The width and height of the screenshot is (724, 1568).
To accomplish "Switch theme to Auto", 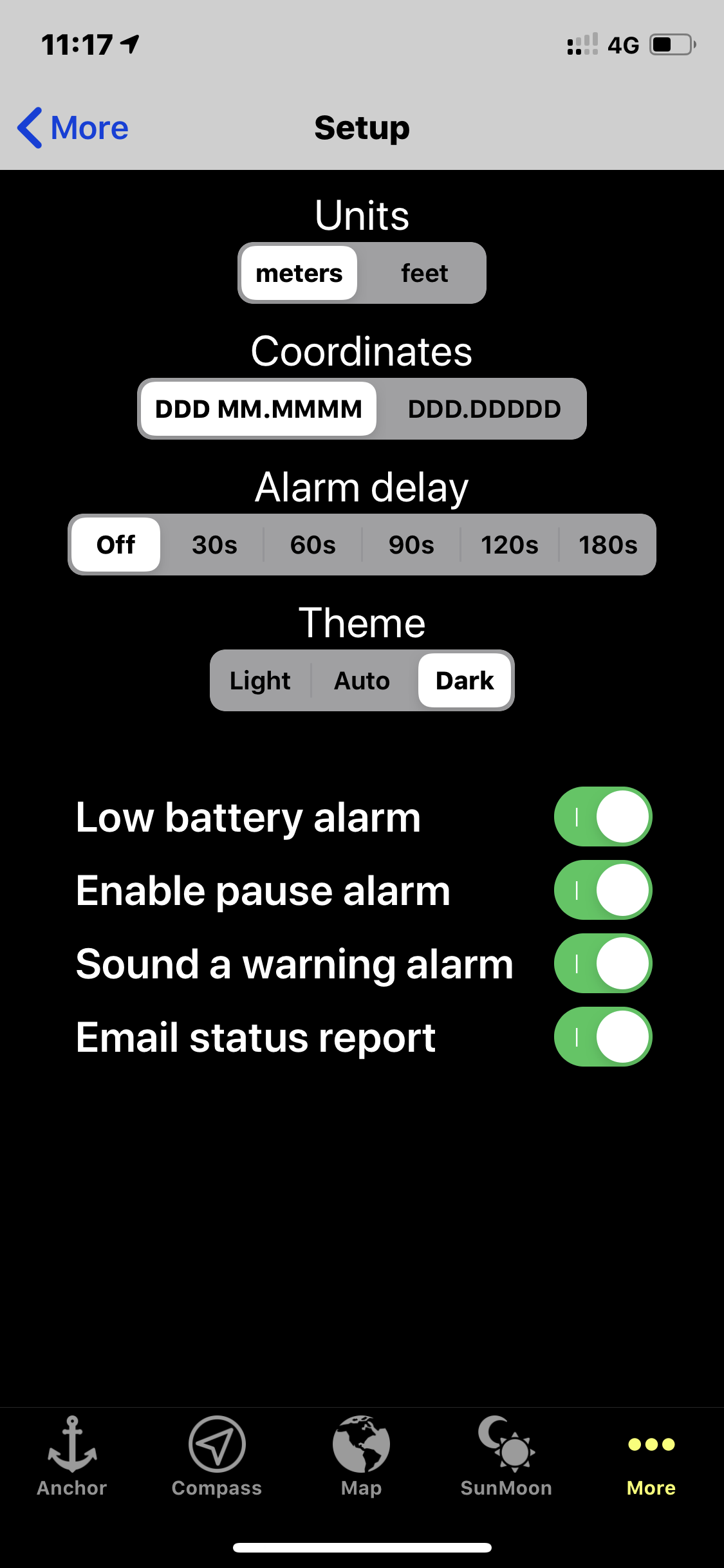I will (x=362, y=681).
